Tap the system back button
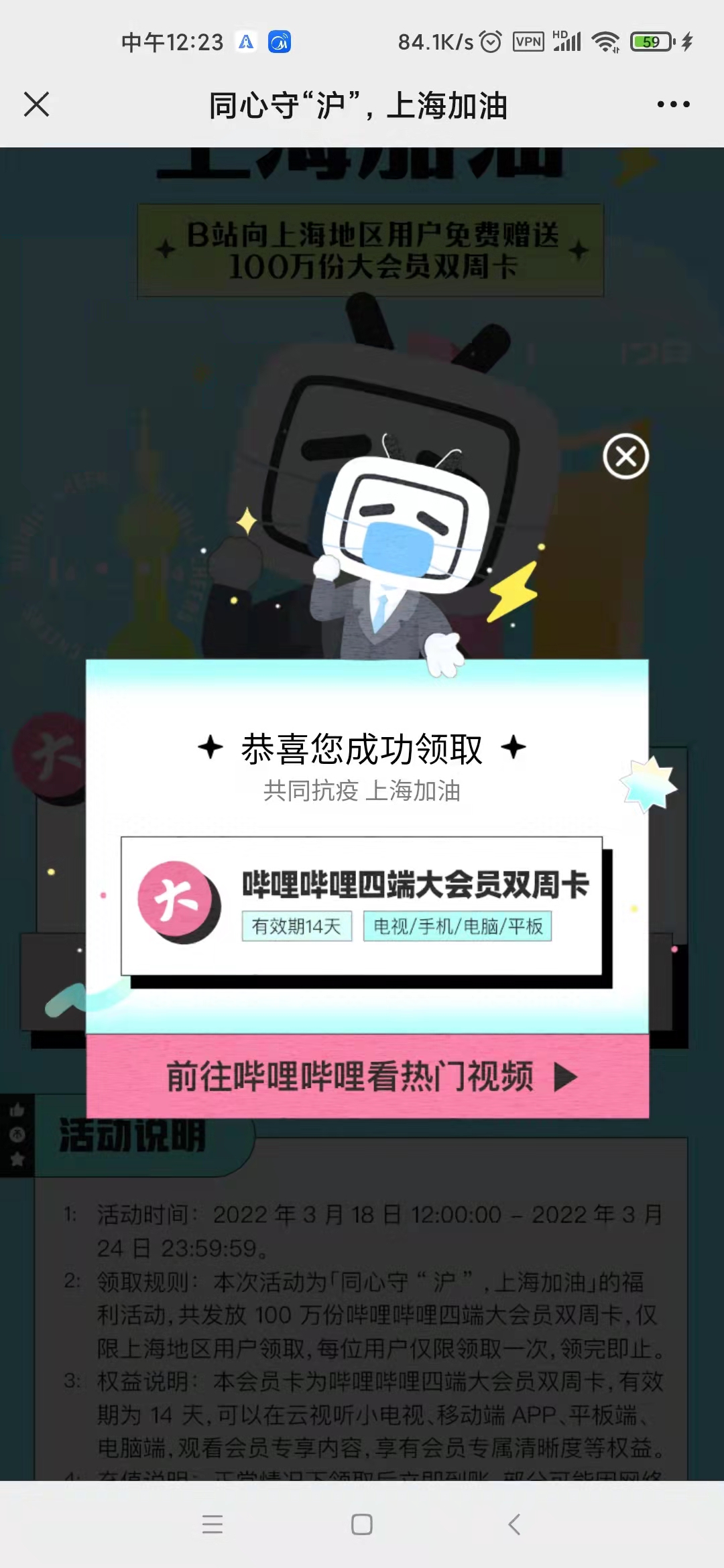The image size is (724, 1568). (x=514, y=1524)
